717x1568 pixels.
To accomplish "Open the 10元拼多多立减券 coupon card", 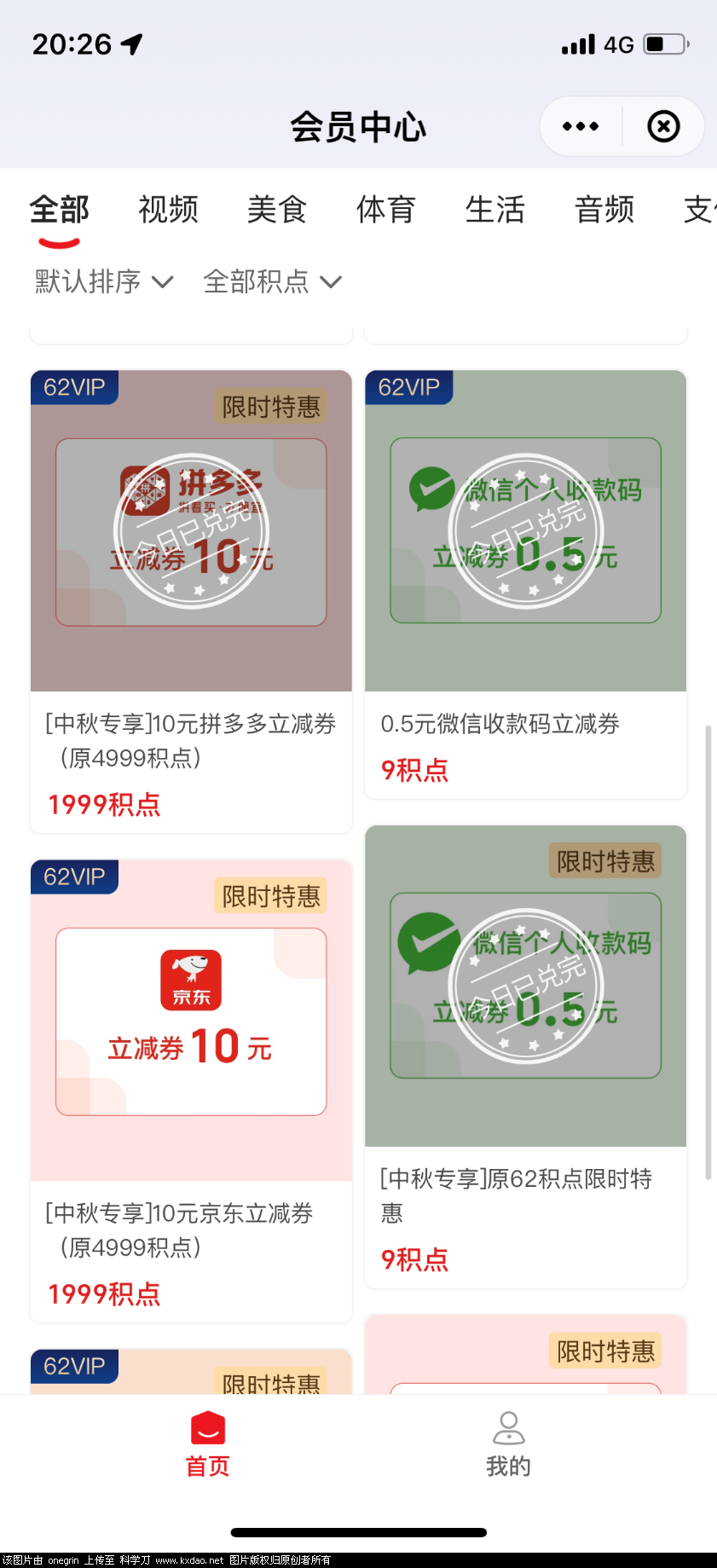I will (x=190, y=597).
